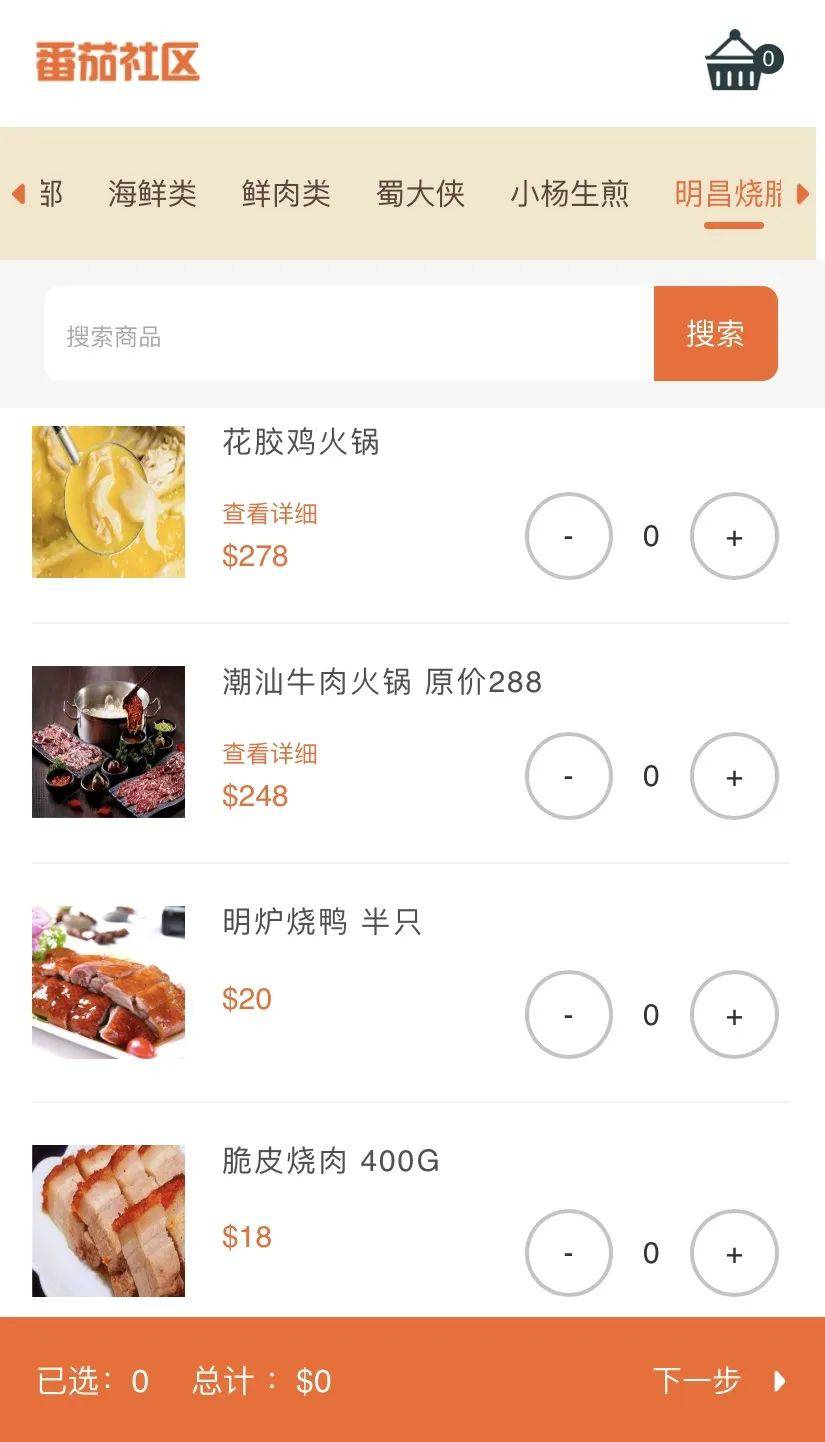The width and height of the screenshot is (825, 1442).
Task: View details (查看详细) for 花胶鸡火锅
Action: pyautogui.click(x=270, y=514)
